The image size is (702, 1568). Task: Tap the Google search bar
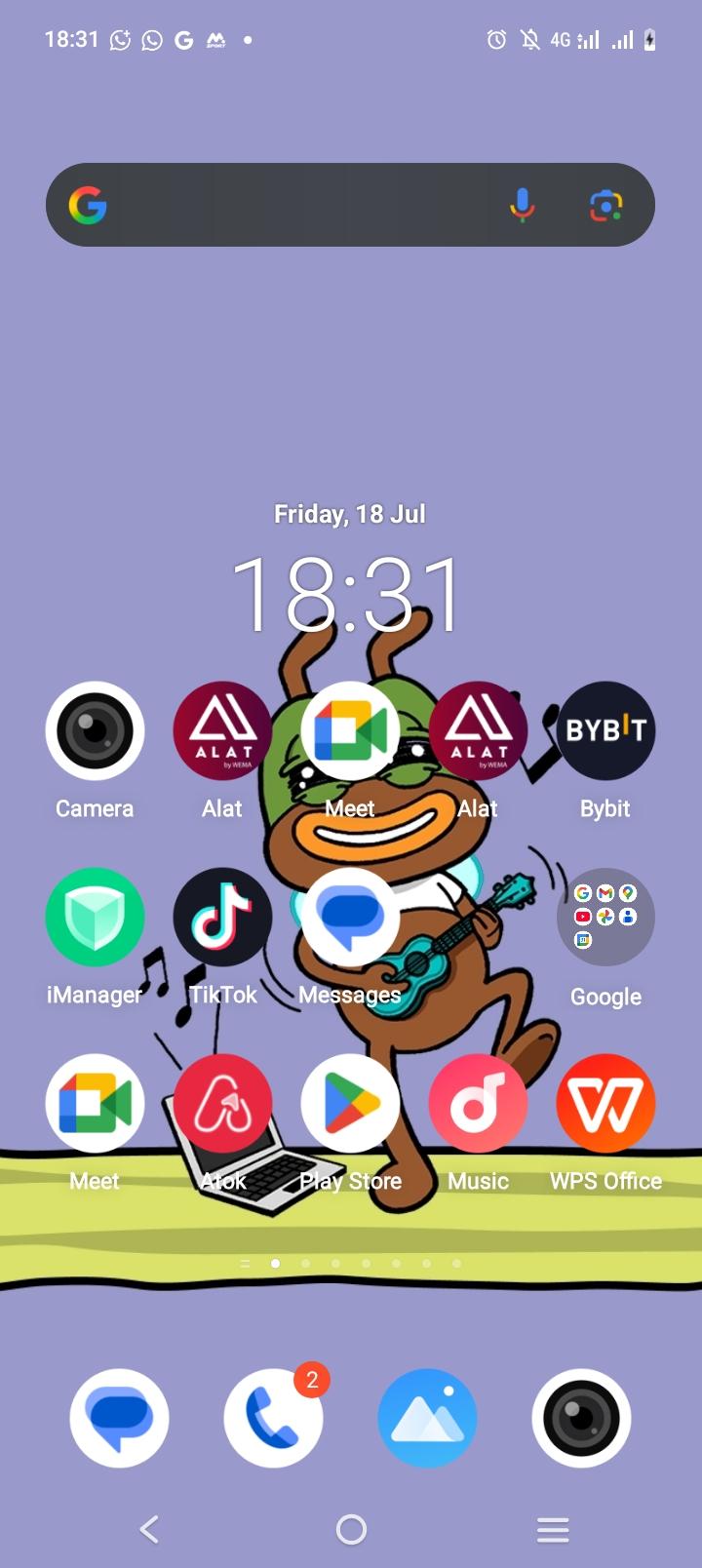(302, 205)
